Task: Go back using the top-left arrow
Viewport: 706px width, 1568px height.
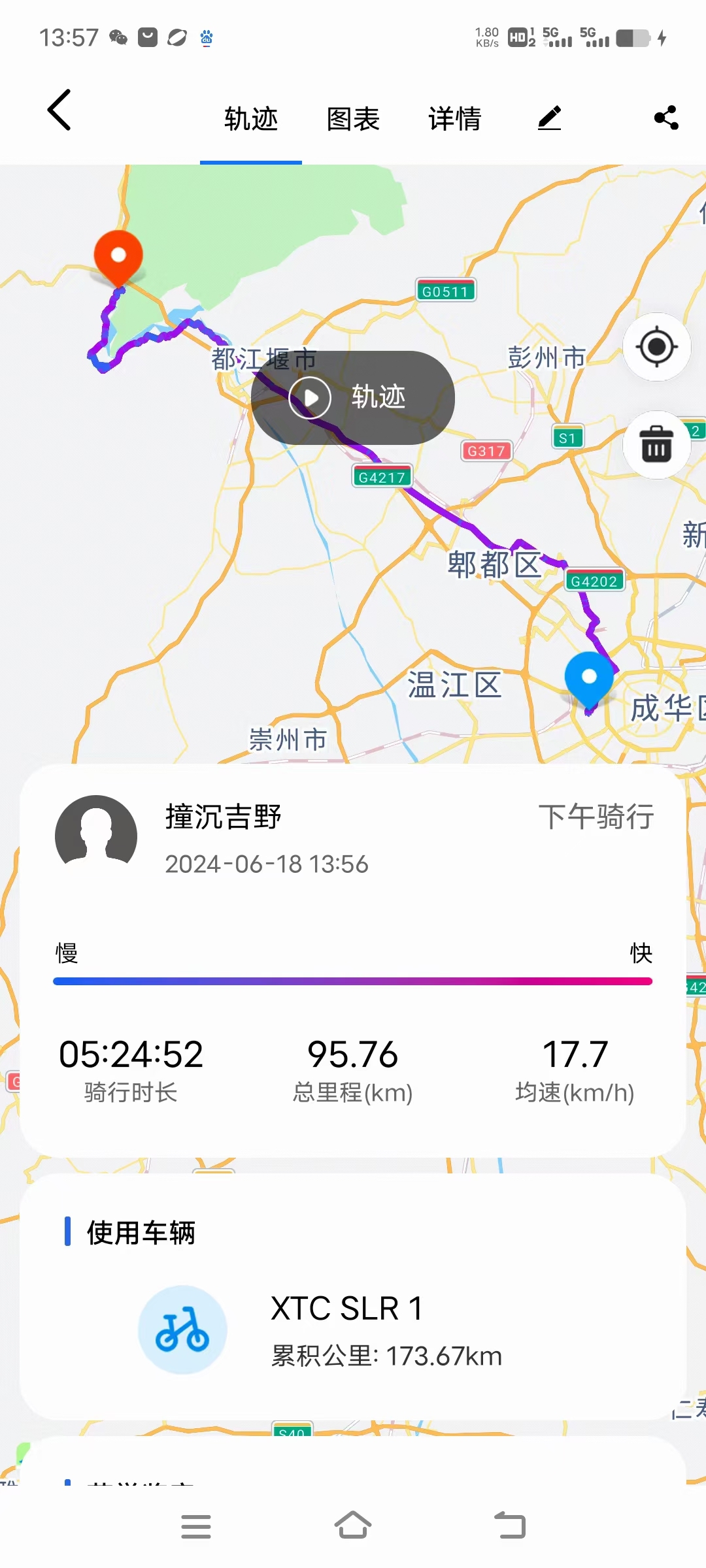Action: click(x=59, y=110)
